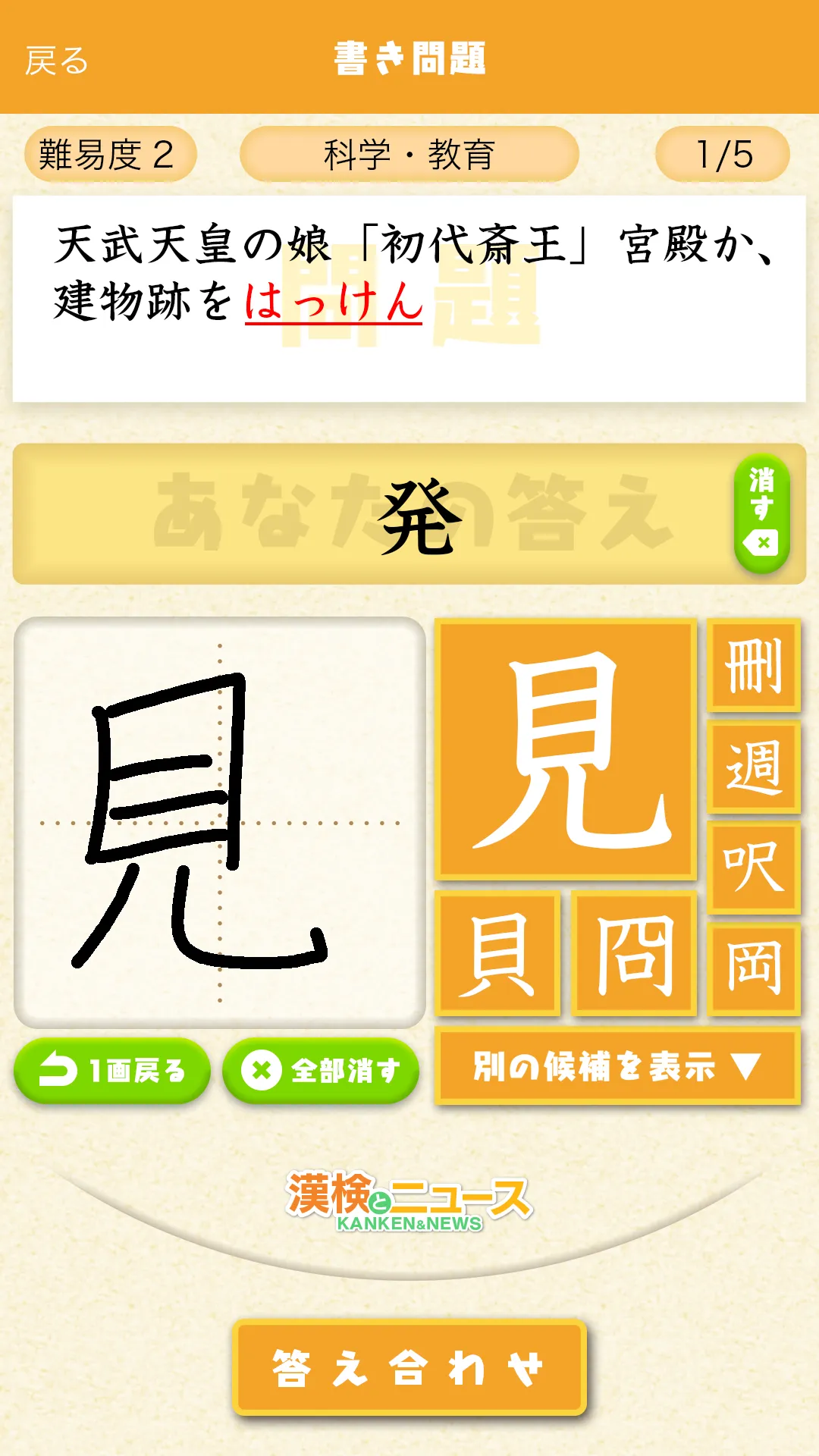Go back with the 戻る button
The width and height of the screenshot is (819, 1456).
tap(57, 61)
